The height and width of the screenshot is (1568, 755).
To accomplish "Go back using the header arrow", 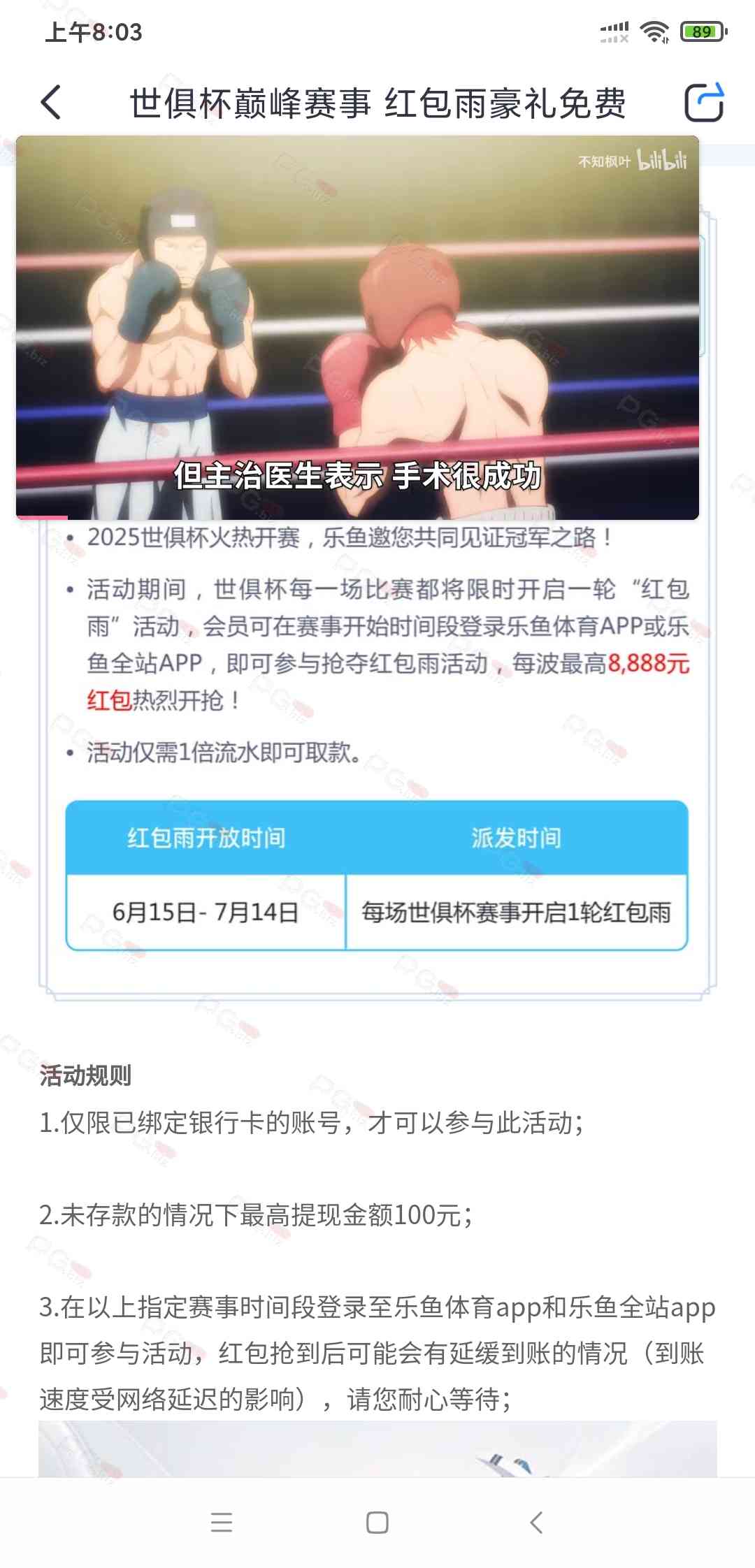I will tap(51, 103).
